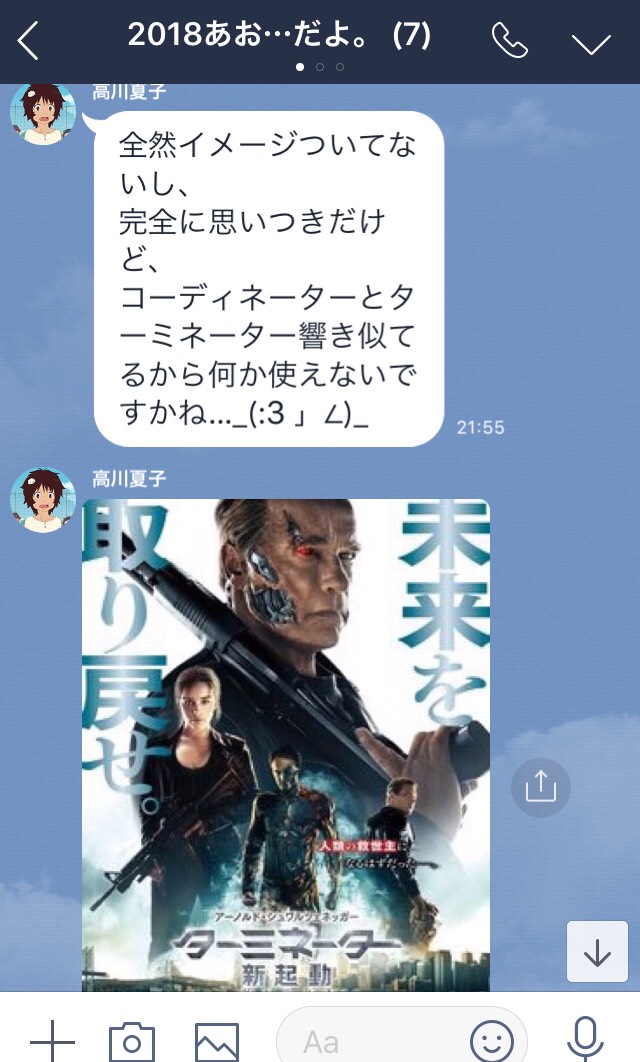This screenshot has height=1062, width=640.
Task: Tap the Aa message input field
Action: 380,1040
